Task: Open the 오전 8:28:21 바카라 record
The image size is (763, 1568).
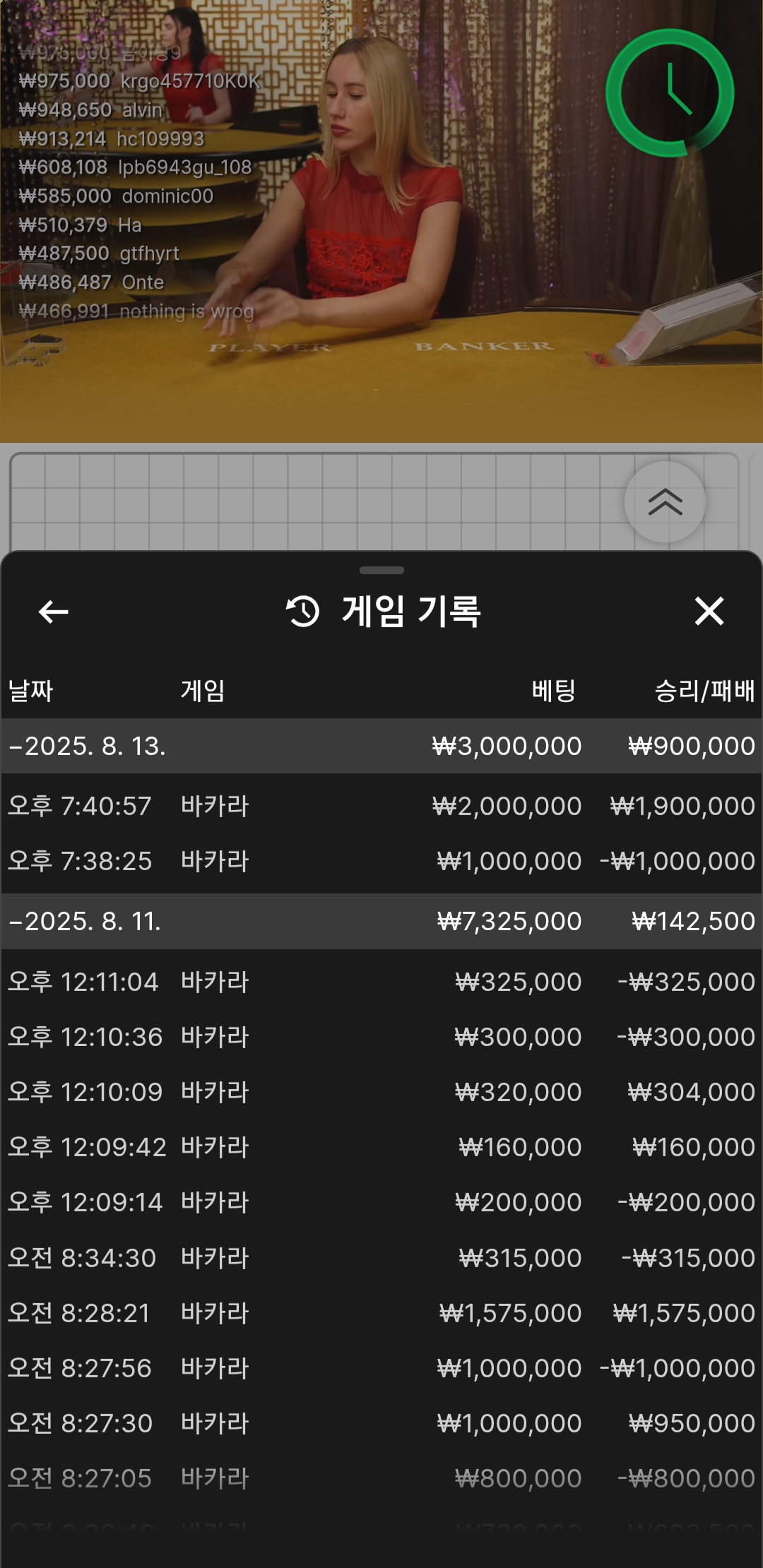Action: click(381, 1313)
